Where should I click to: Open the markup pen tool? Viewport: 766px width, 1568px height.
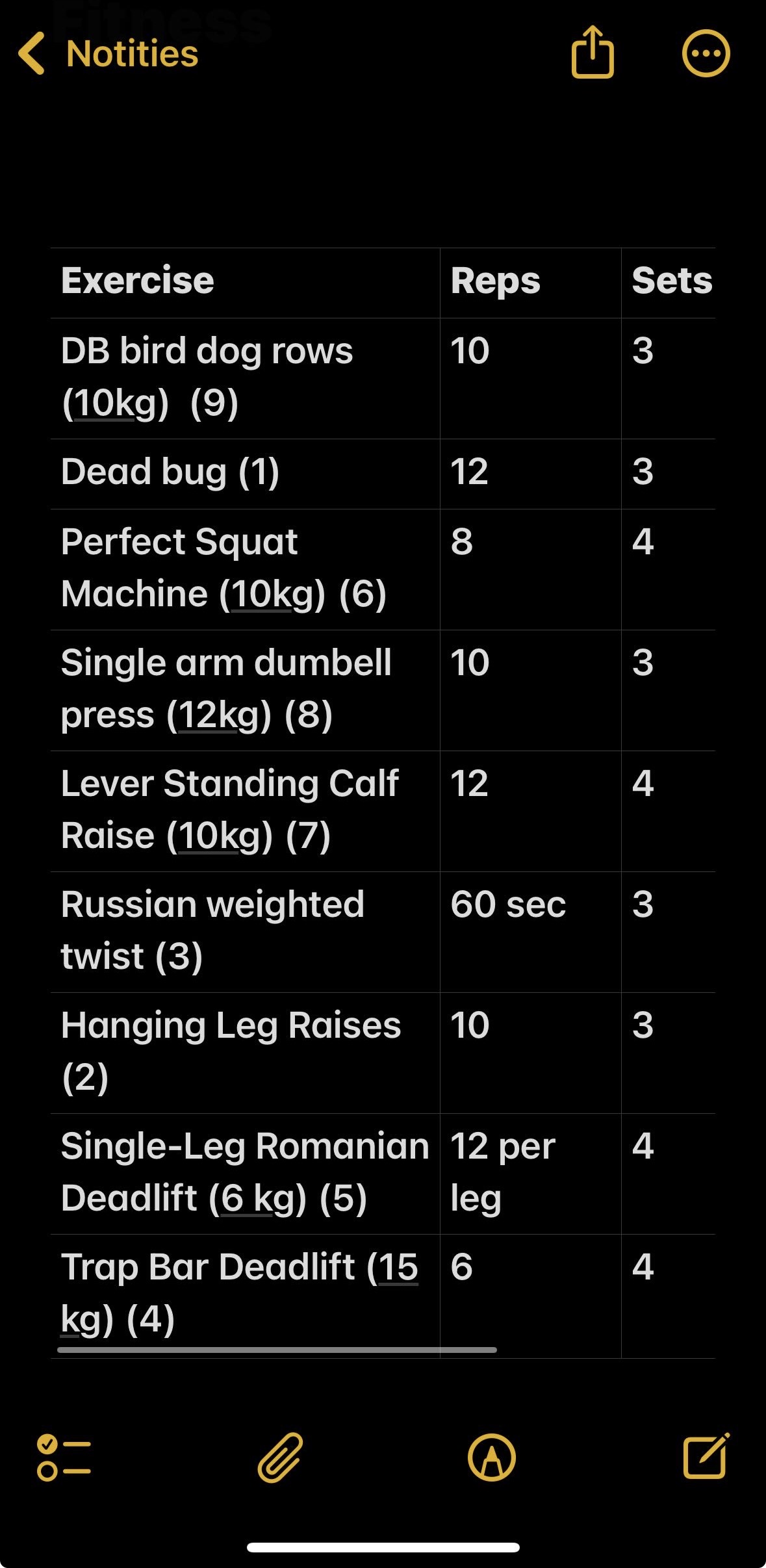(492, 1458)
